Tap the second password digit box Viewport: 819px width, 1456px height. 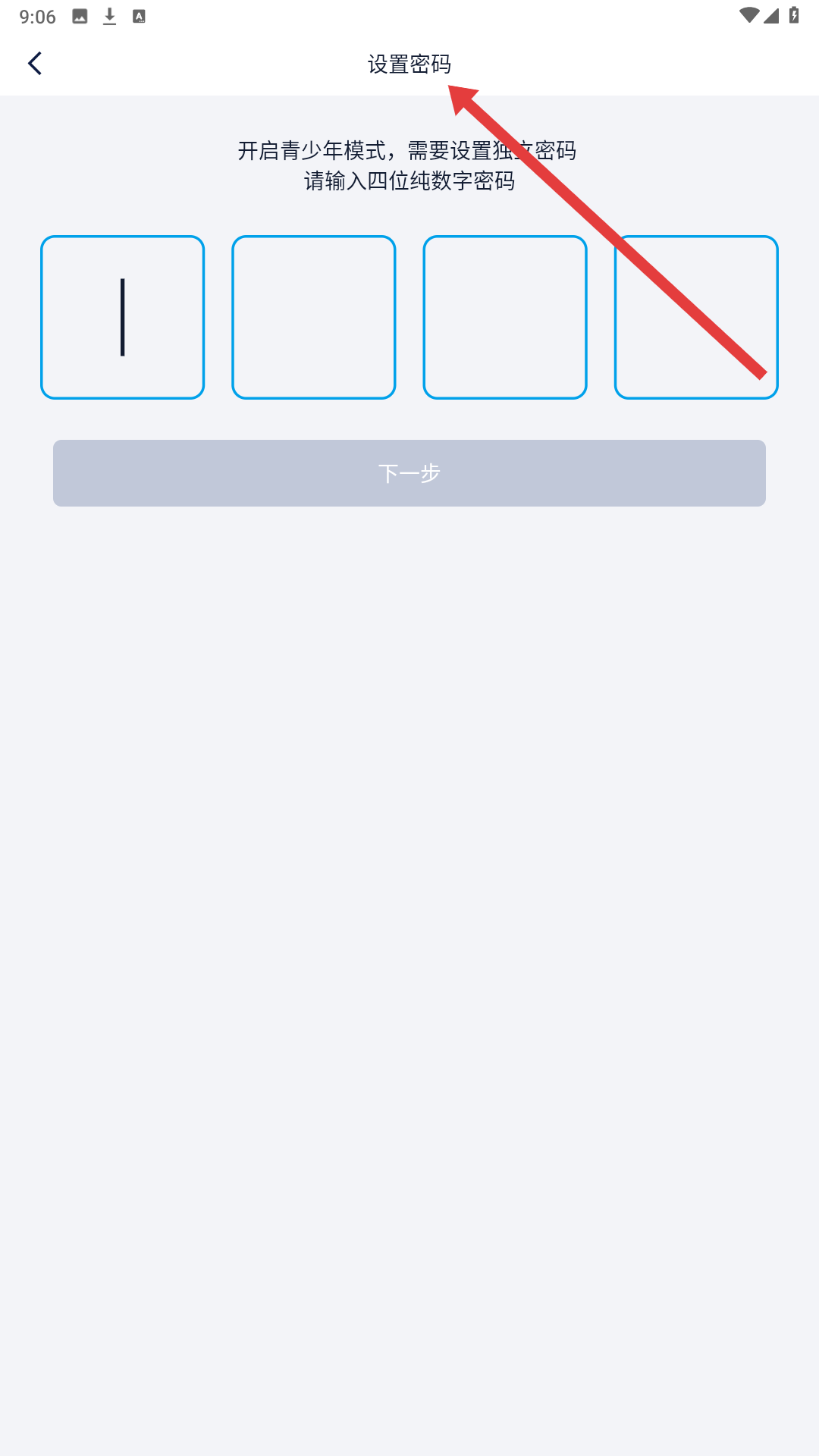click(x=314, y=317)
